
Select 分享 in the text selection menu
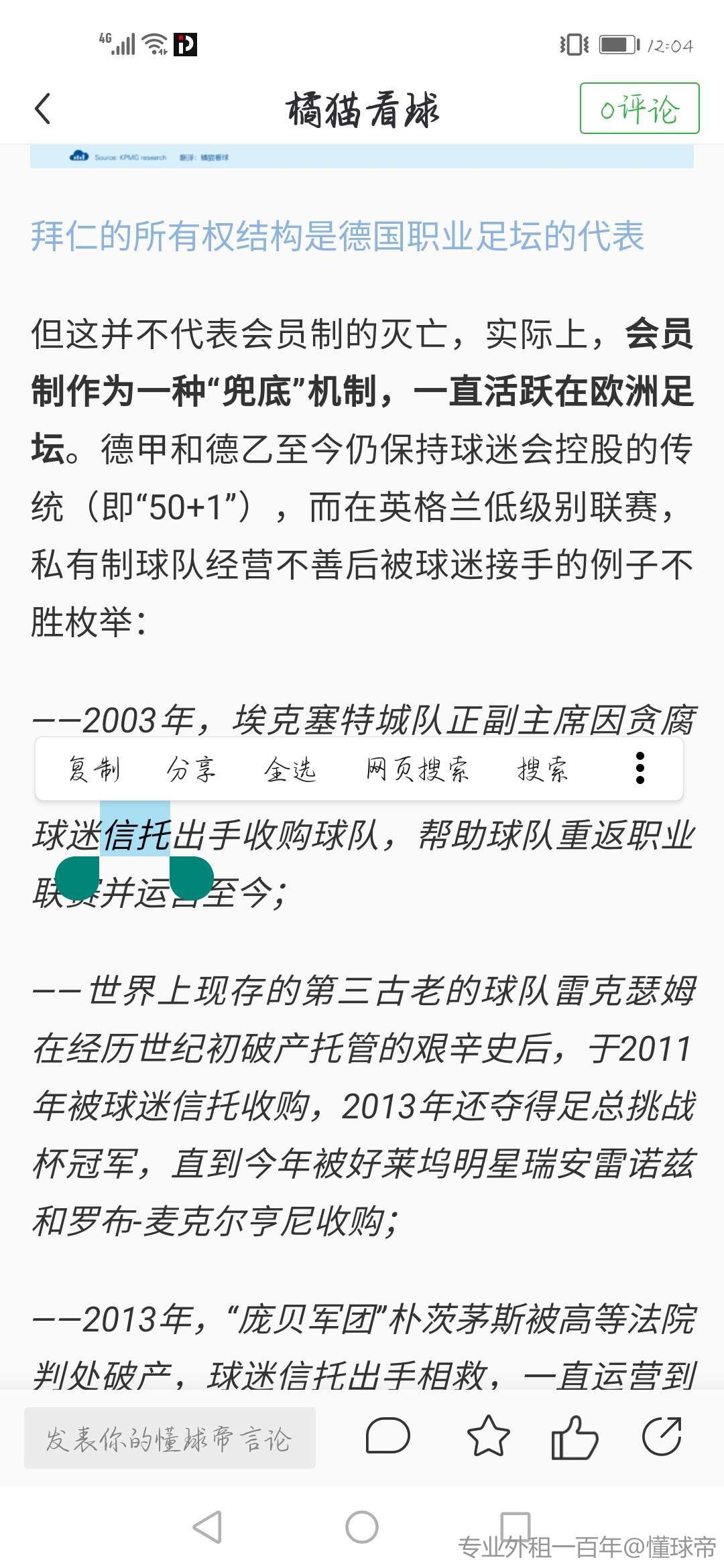(191, 769)
